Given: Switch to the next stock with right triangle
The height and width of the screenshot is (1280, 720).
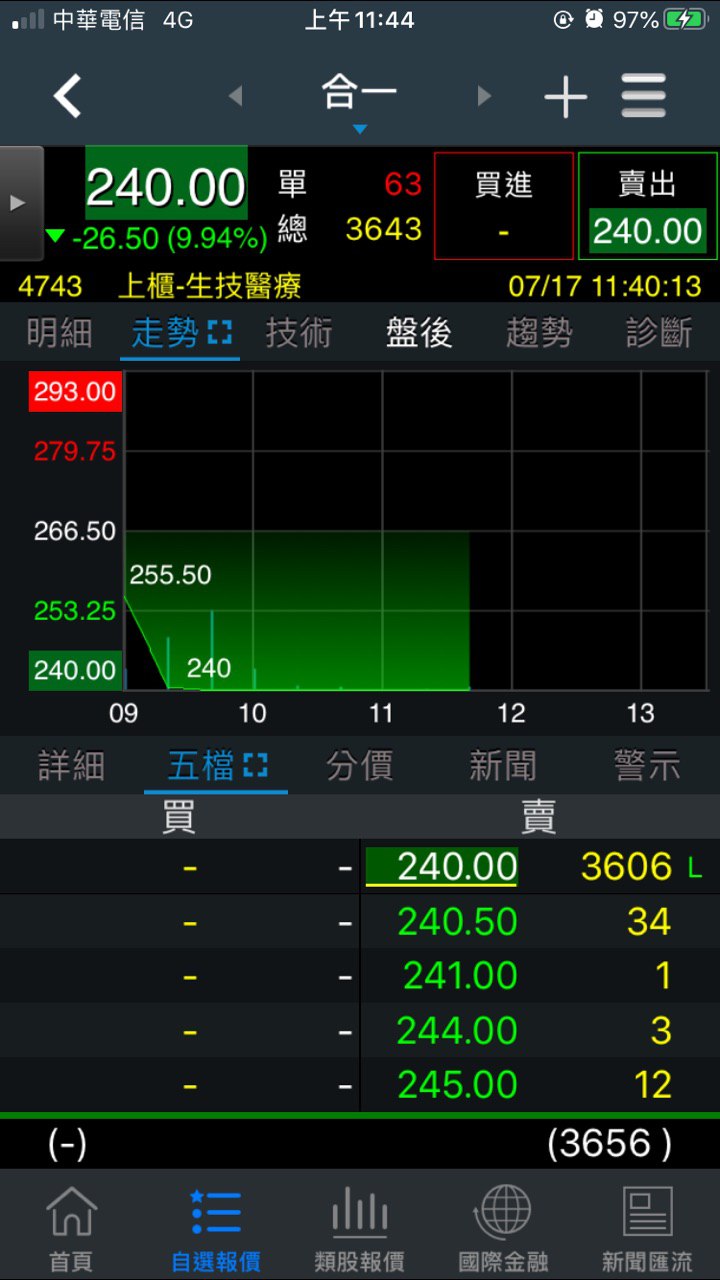Looking at the screenshot, I should point(485,96).
